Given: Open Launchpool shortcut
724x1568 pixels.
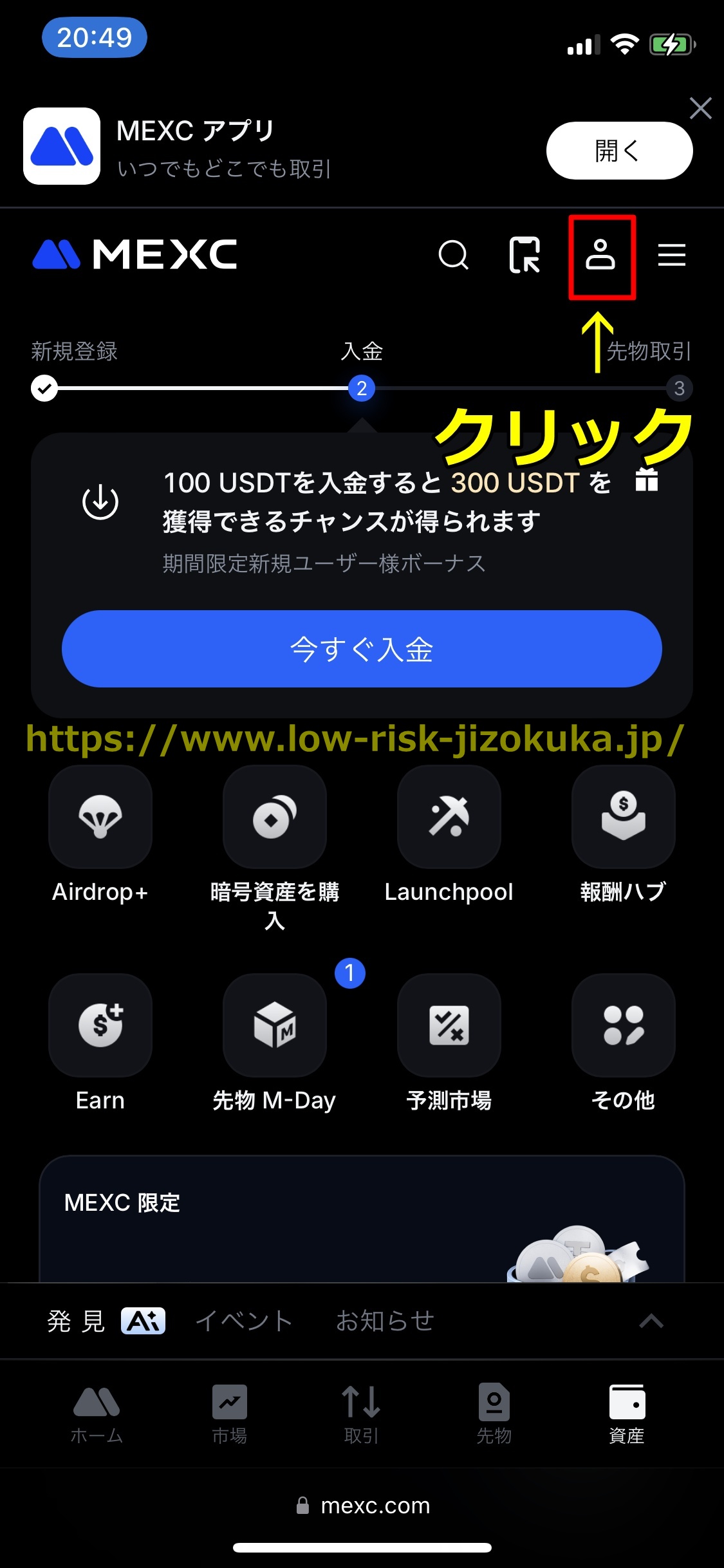Looking at the screenshot, I should pos(449,817).
